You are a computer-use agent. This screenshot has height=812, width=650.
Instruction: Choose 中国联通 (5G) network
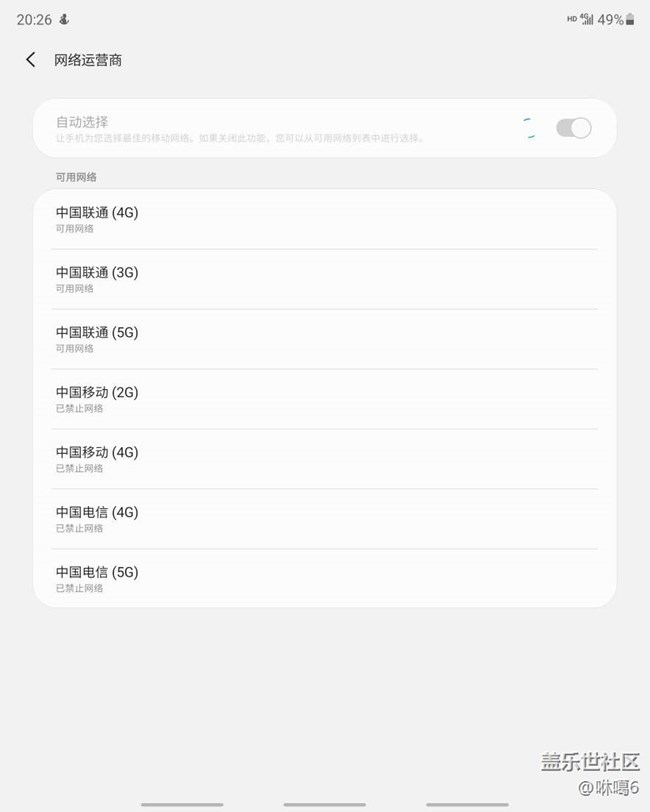(x=324, y=339)
